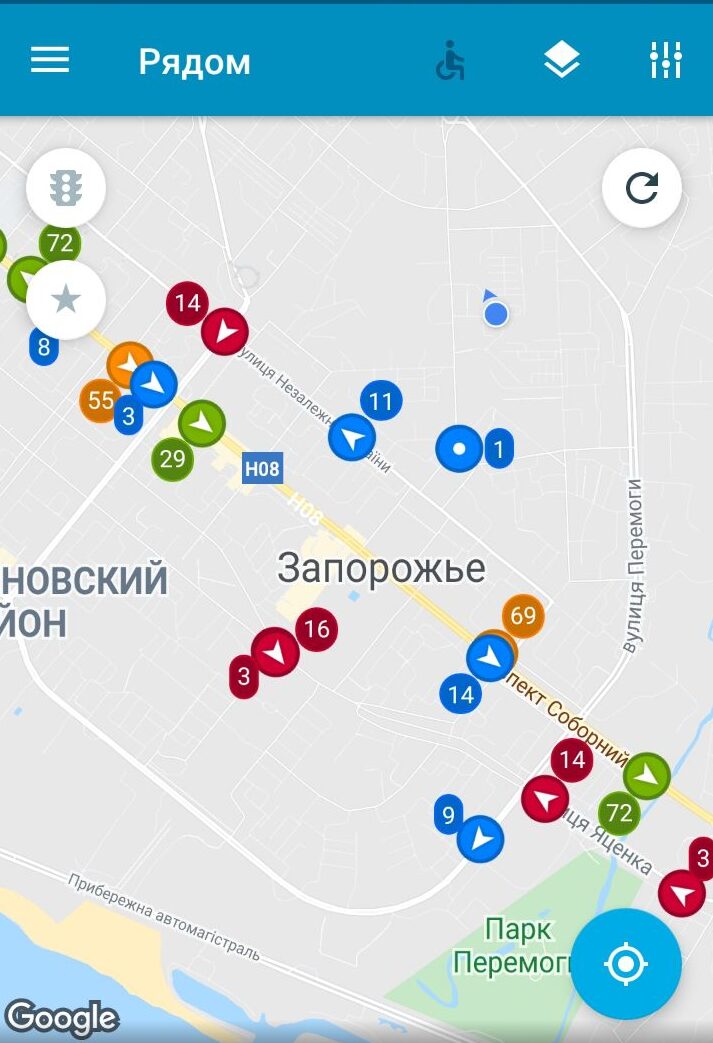Open the map layers selector
Image resolution: width=713 pixels, height=1043 pixels.
tap(562, 62)
